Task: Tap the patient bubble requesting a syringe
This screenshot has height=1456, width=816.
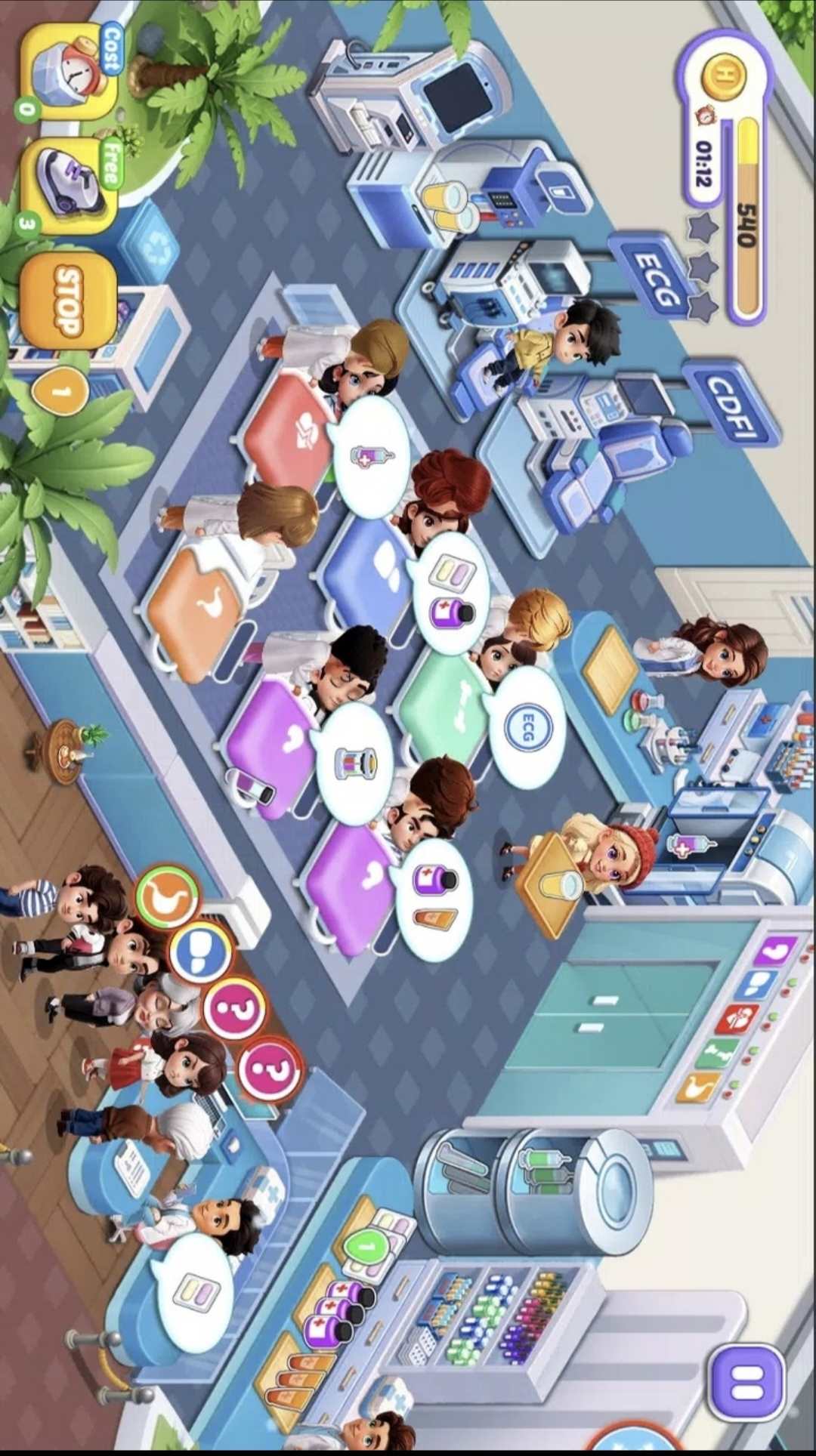Action: coord(372,455)
